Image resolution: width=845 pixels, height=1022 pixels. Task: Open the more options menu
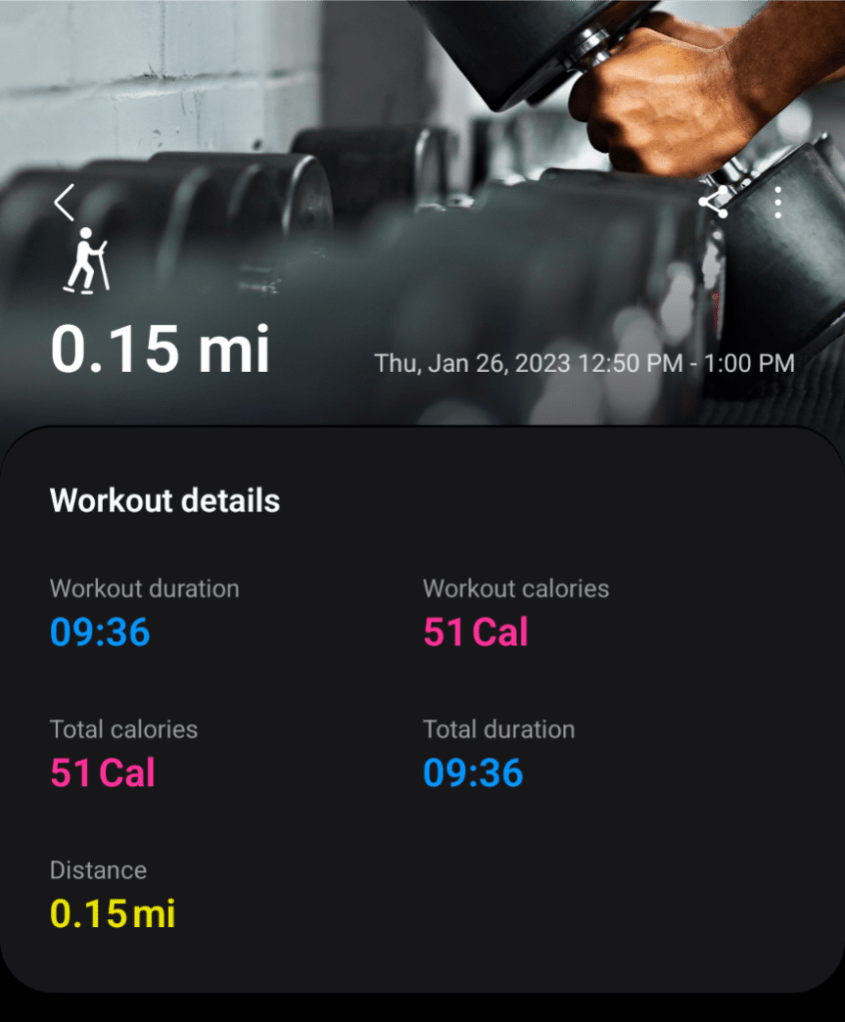777,202
